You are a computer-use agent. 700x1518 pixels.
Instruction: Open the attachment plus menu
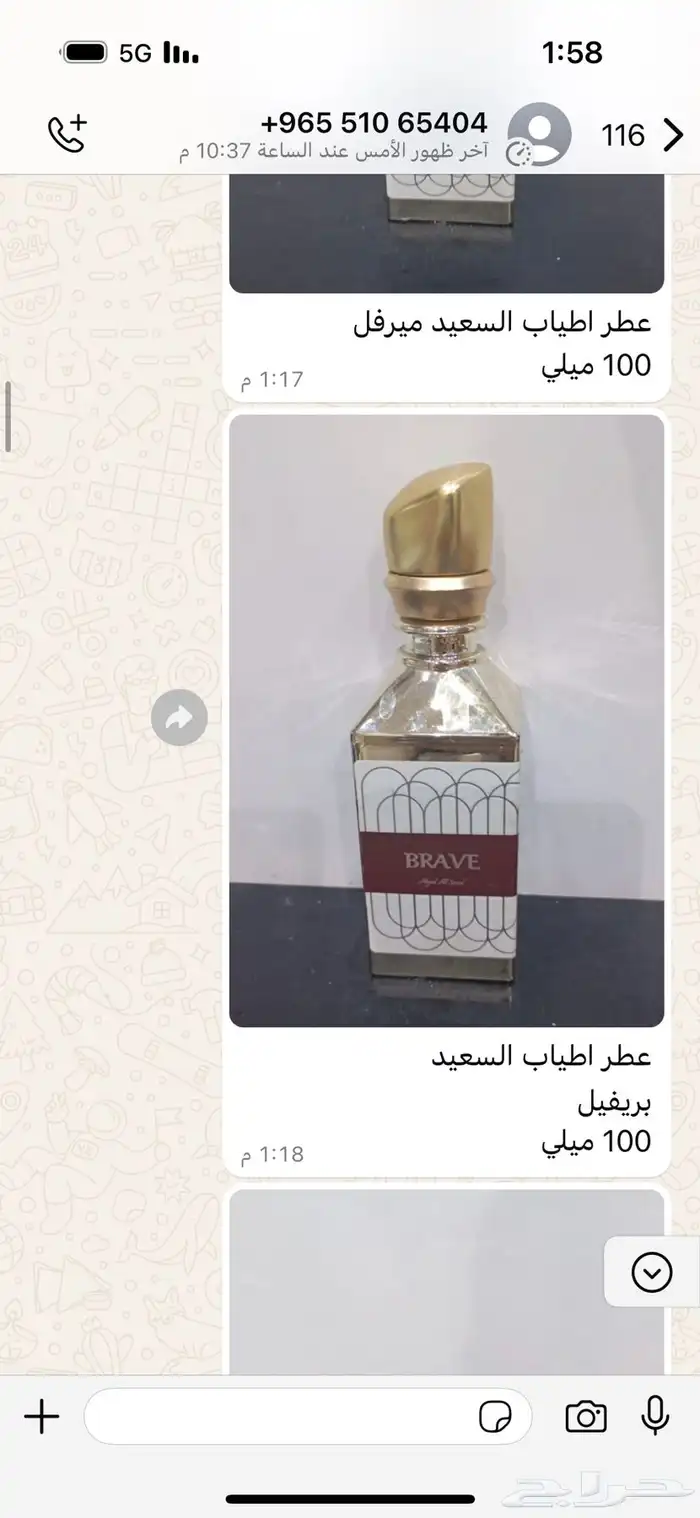coord(41,1416)
